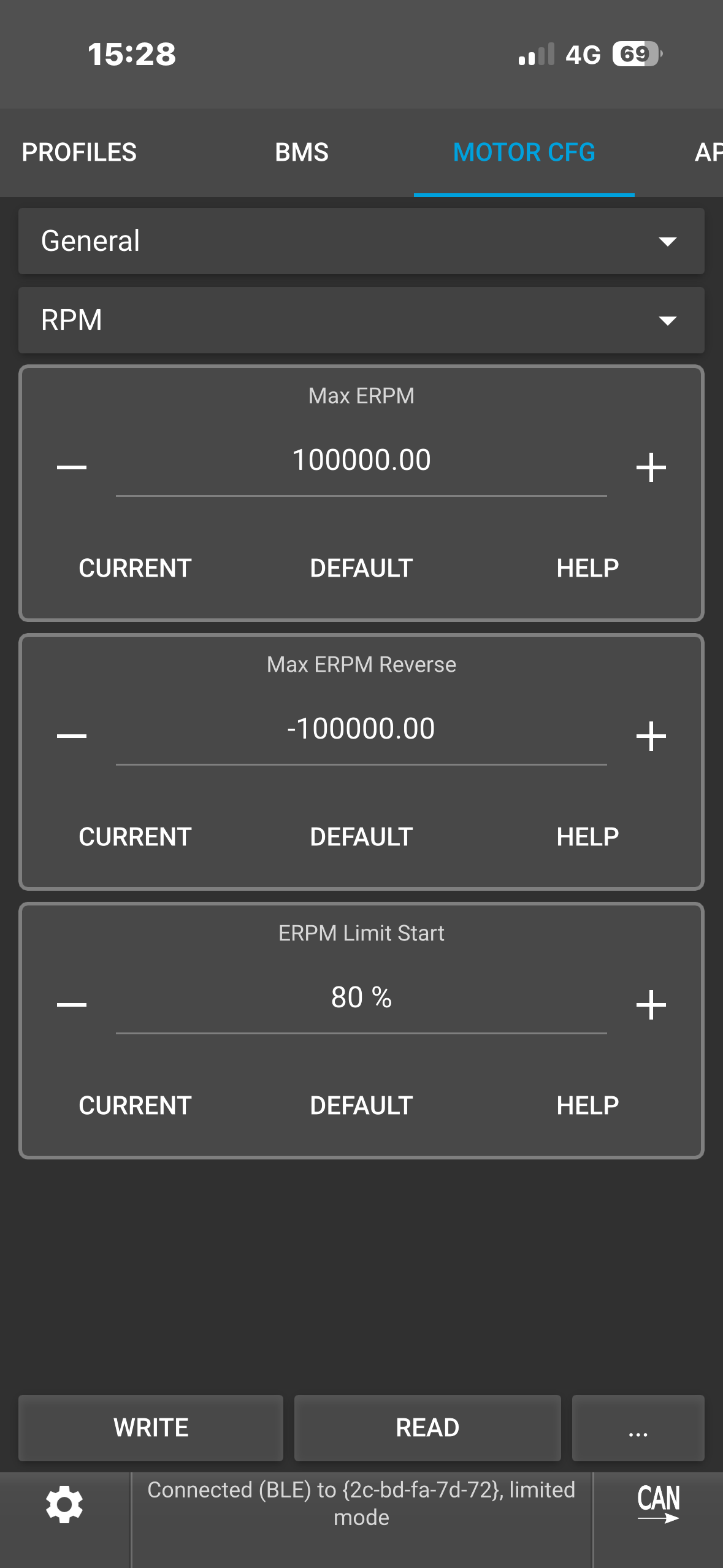Show HELP for Max ERPM Reverse
This screenshot has height=1568, width=723.
[x=587, y=837]
